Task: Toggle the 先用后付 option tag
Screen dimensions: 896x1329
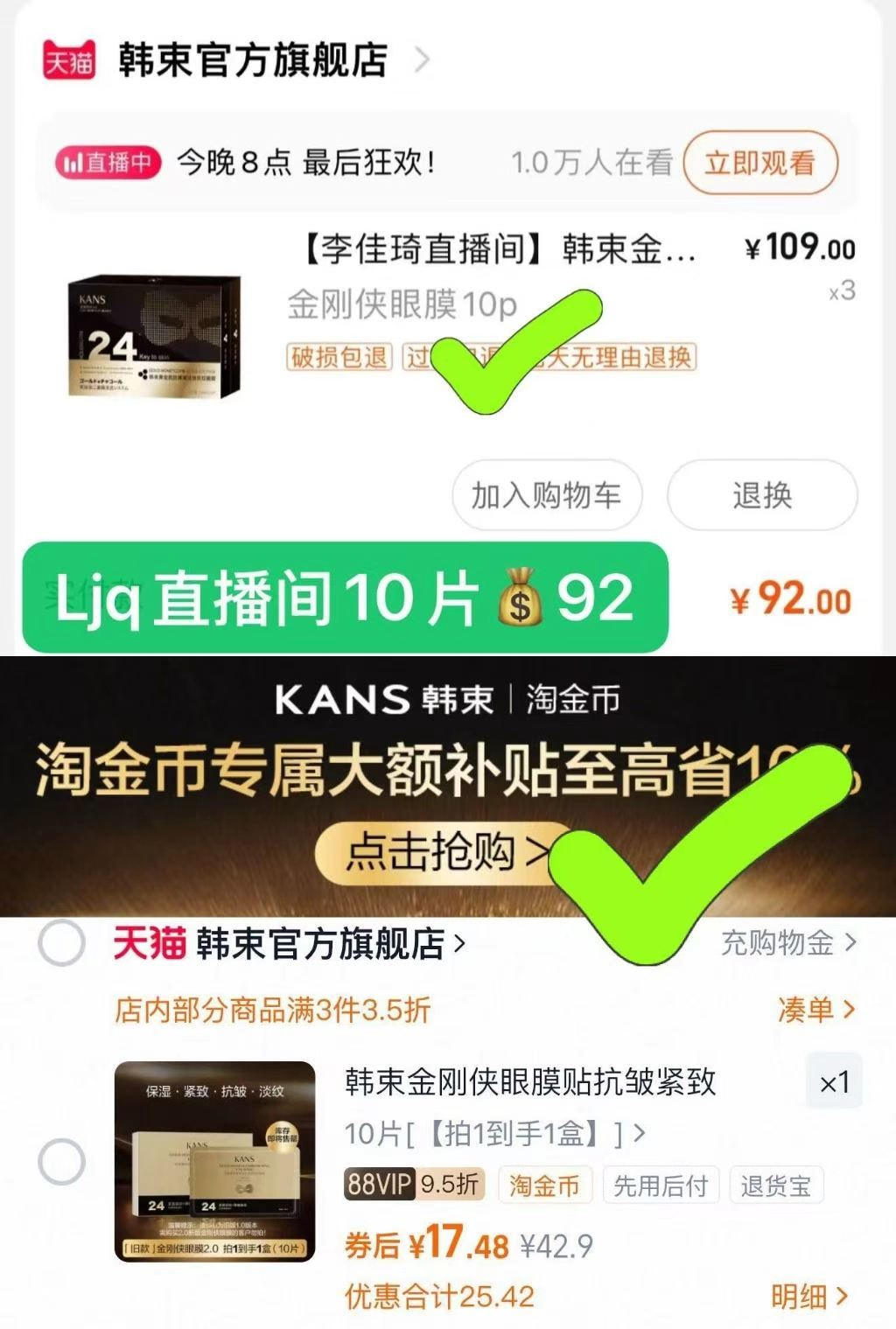Action: [x=661, y=1186]
